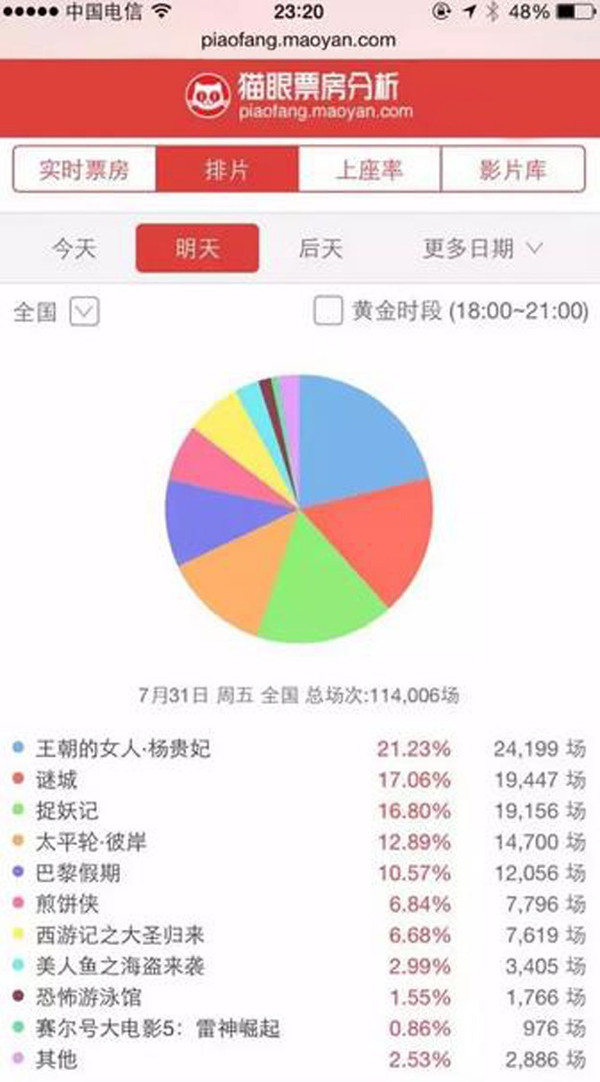Select the 明天 date option

[x=197, y=248]
